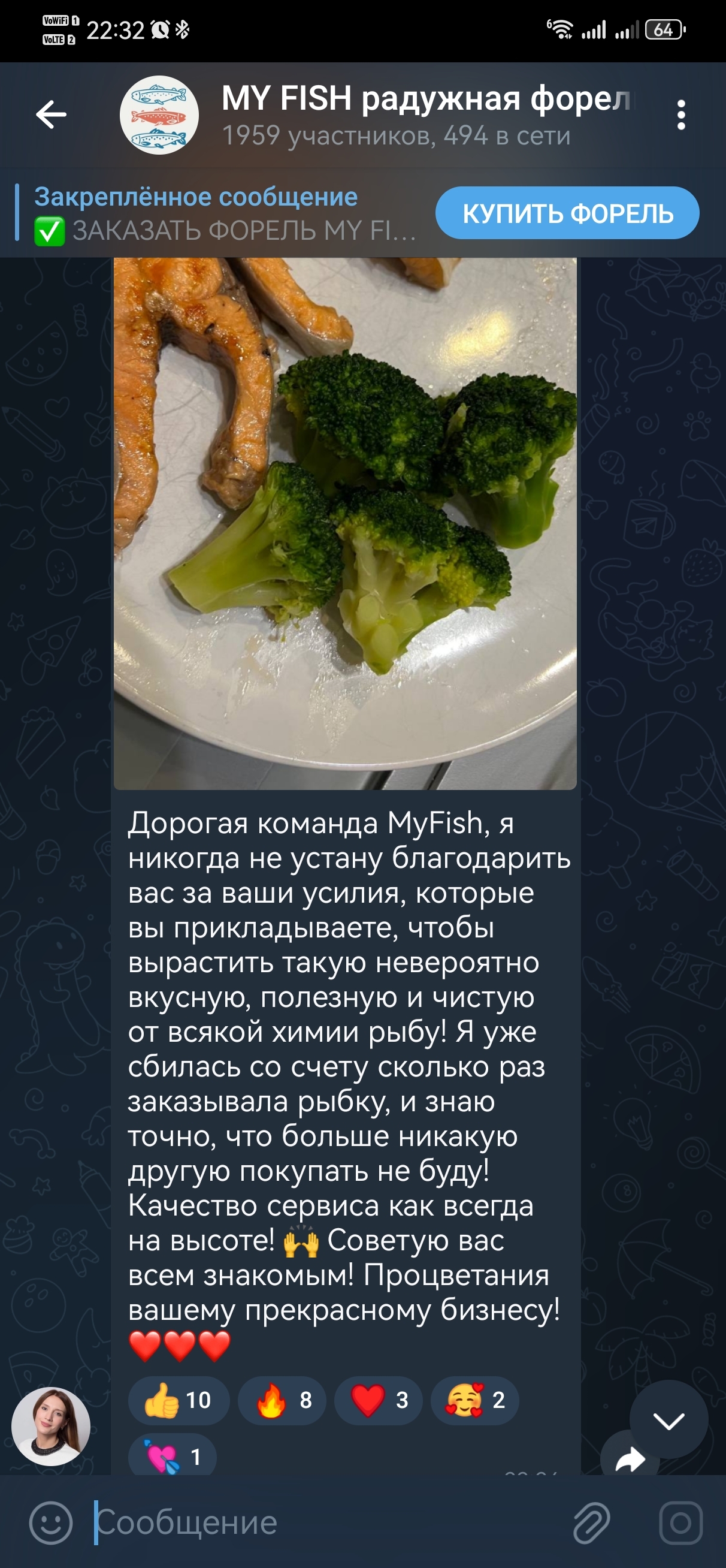View the sender's profile photo

click(x=51, y=1425)
